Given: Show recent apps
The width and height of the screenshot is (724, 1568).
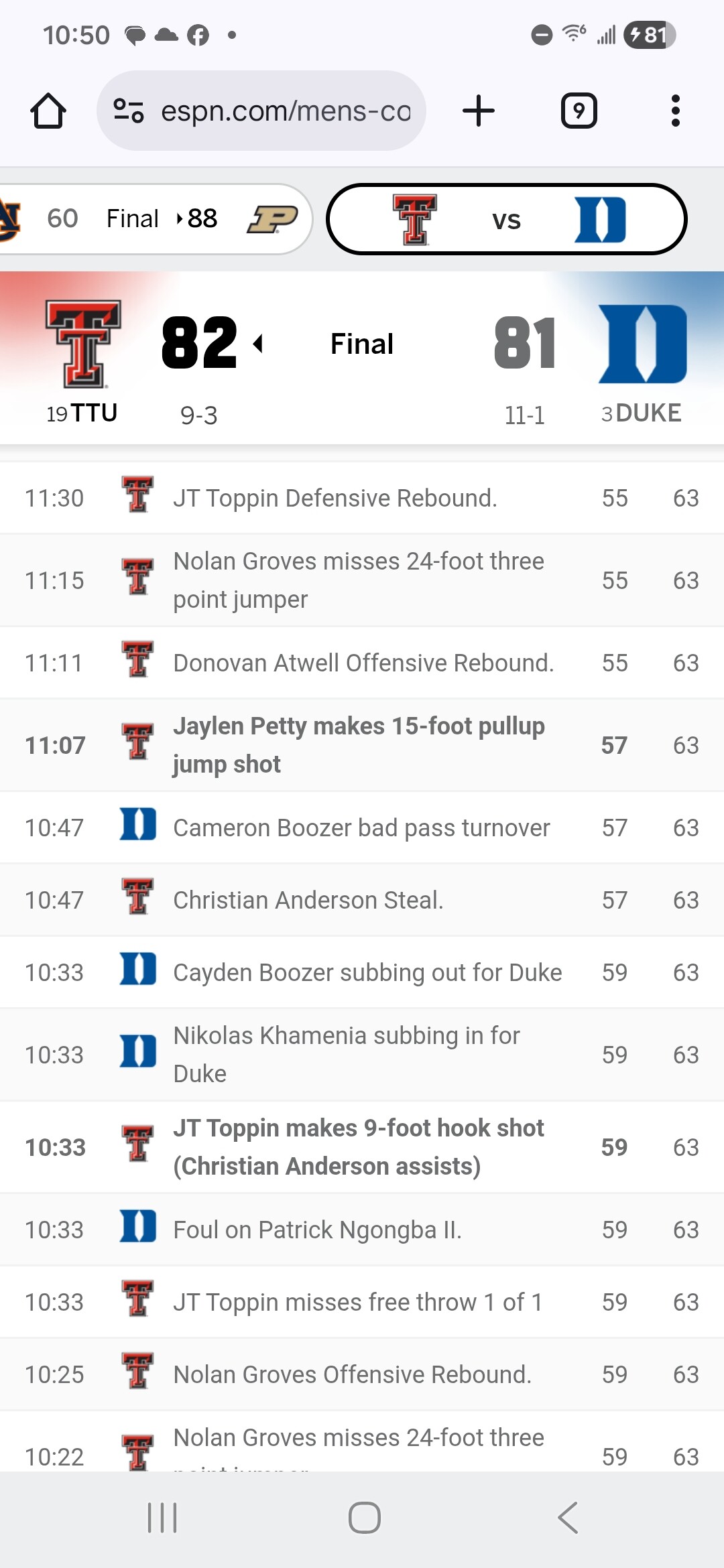Looking at the screenshot, I should click(x=162, y=1518).
